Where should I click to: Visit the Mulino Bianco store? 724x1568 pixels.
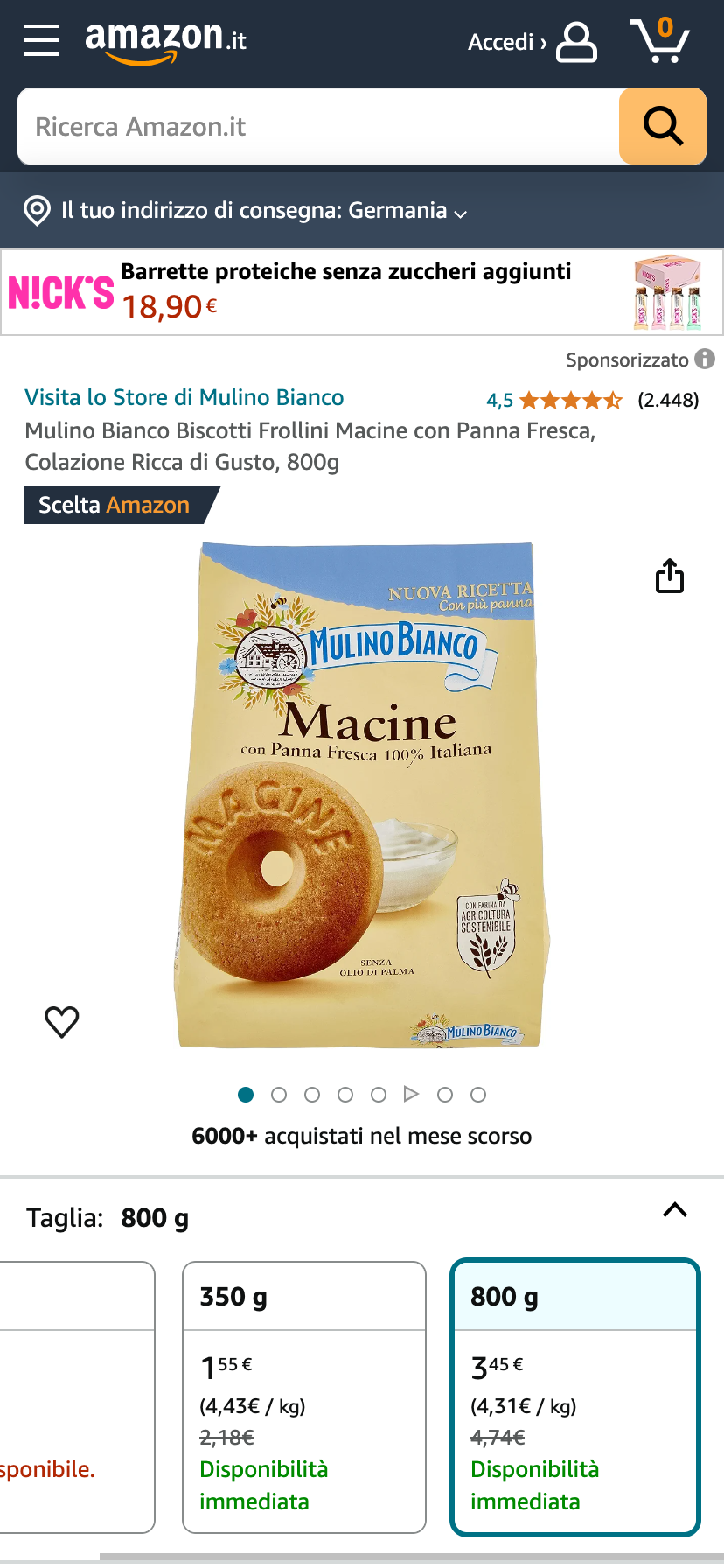(x=184, y=397)
